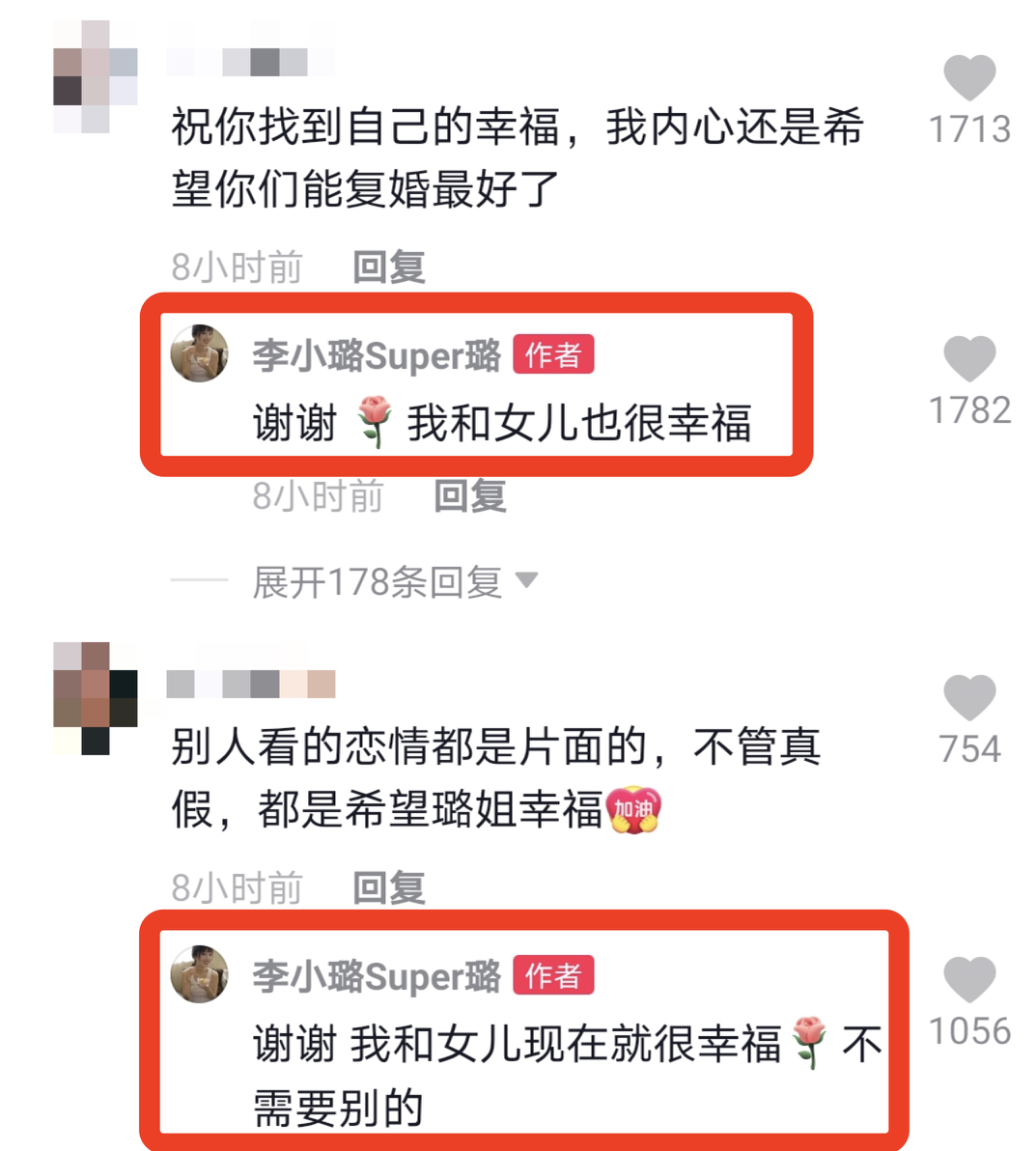Reply to the comment '都是希望璐姐幸福'
This screenshot has height=1151, width=1036.
[x=388, y=887]
